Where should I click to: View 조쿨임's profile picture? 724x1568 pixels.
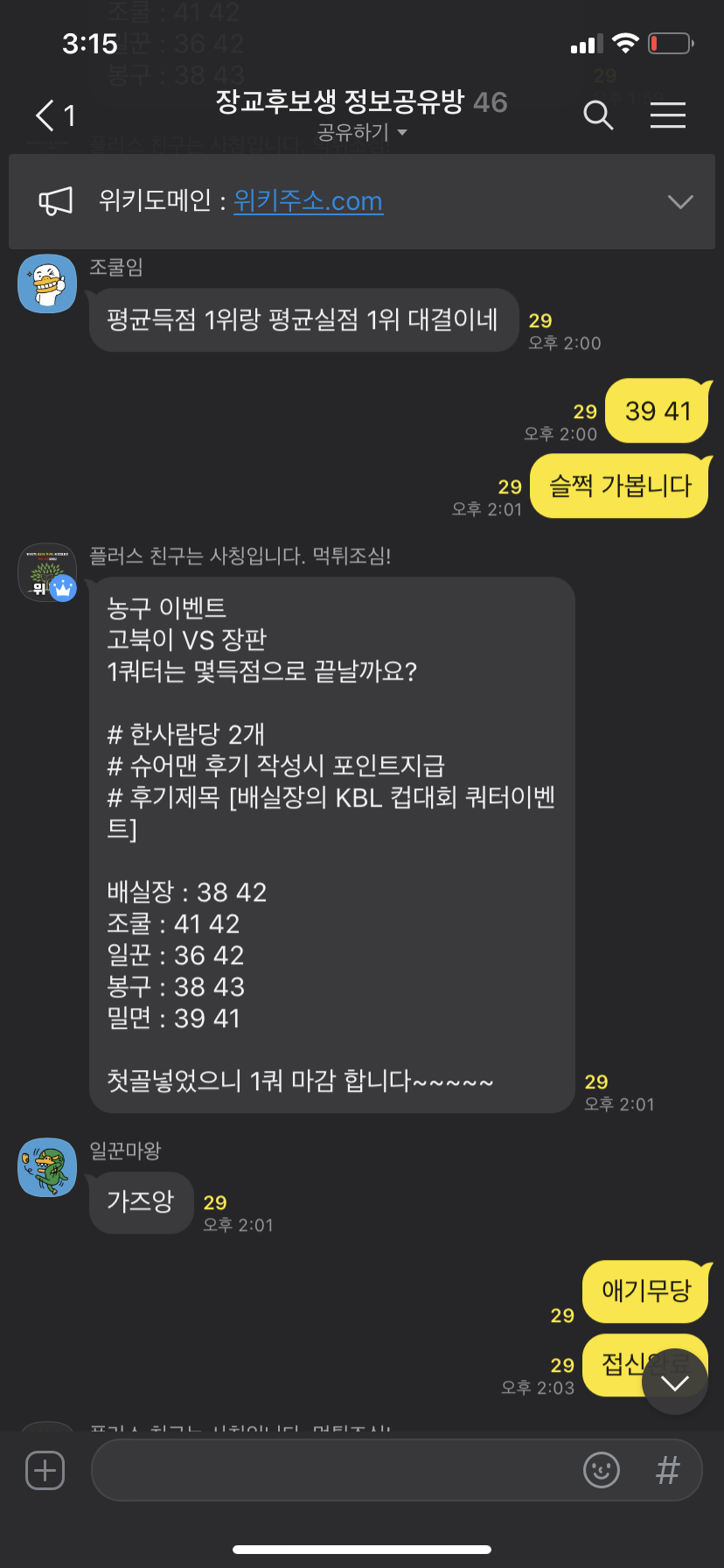[x=47, y=283]
